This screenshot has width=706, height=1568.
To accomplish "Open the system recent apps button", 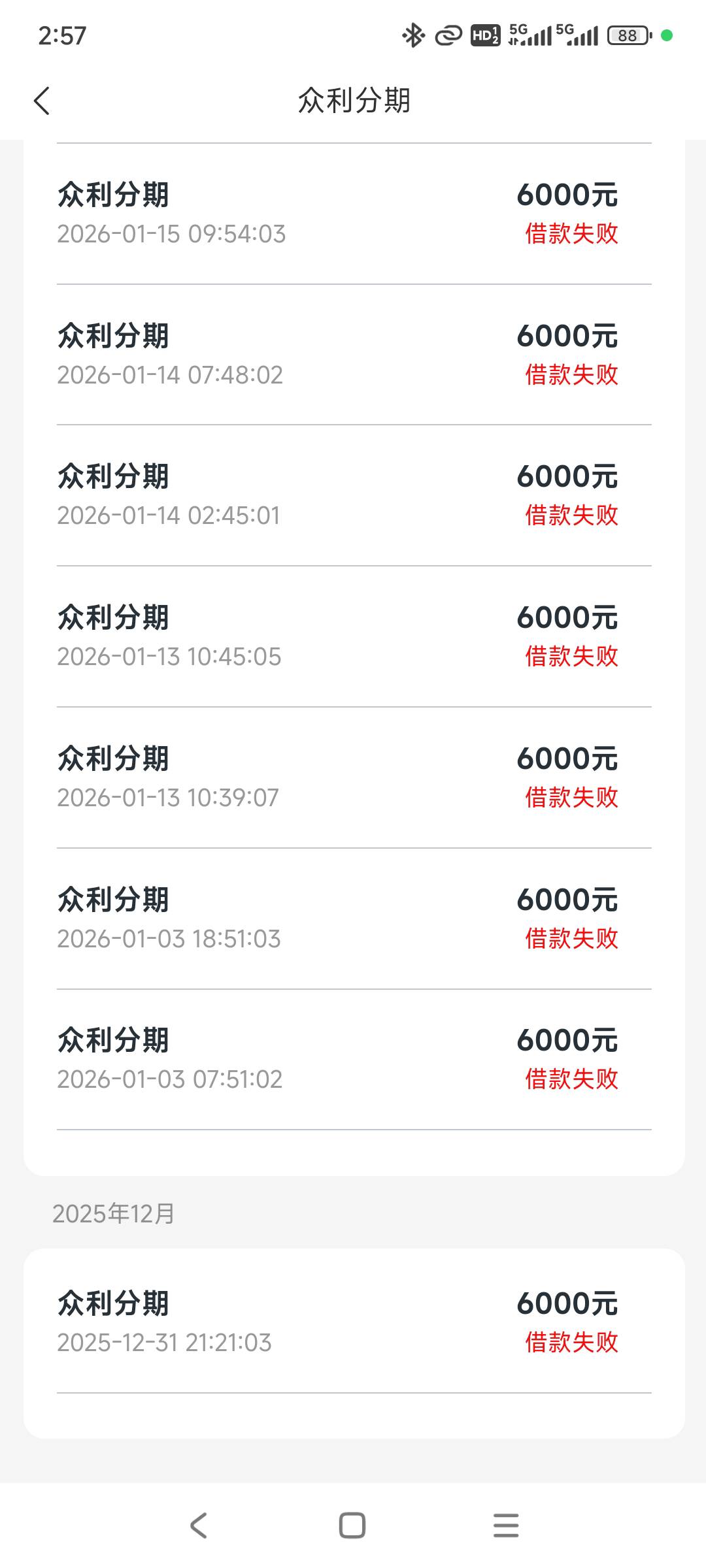I will tap(506, 1526).
